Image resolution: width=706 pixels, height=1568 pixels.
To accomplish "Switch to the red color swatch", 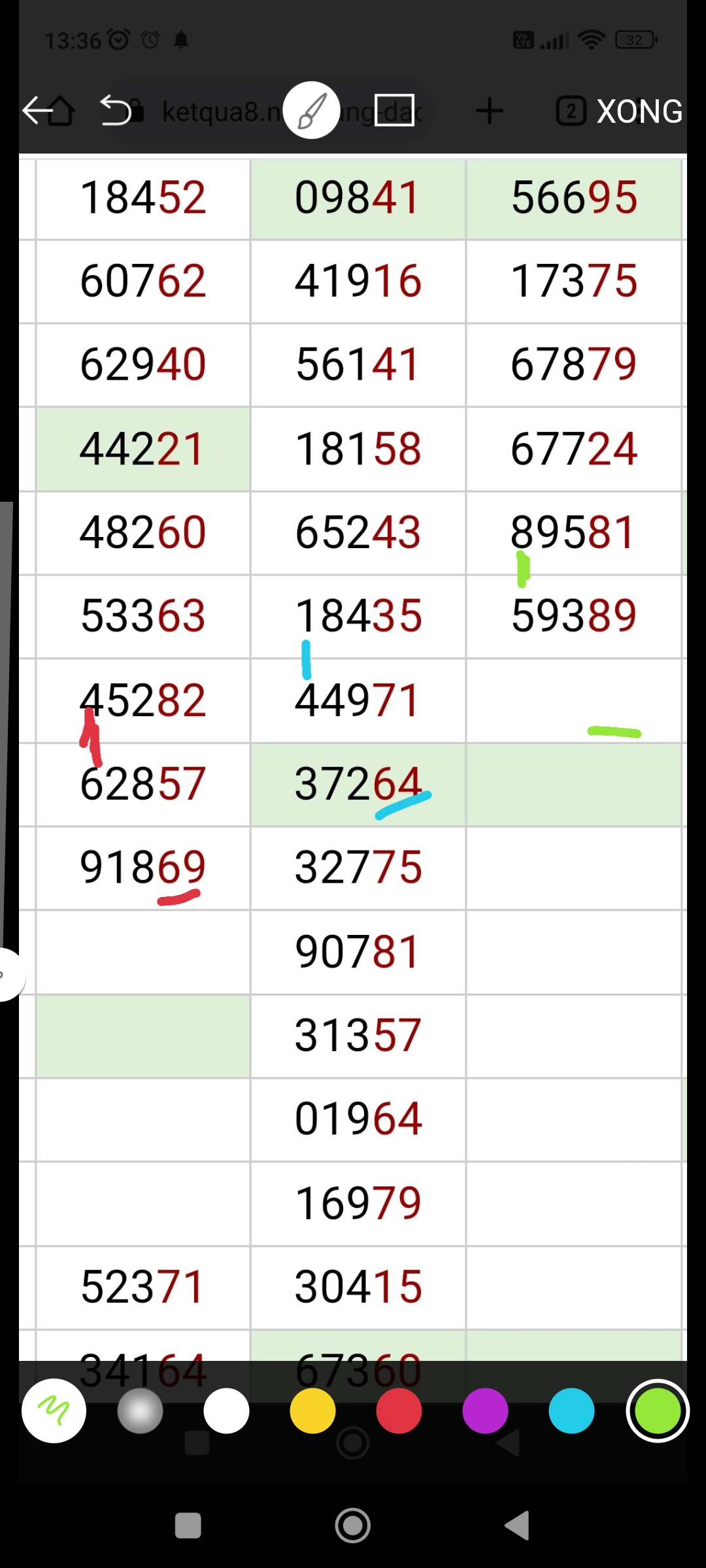I will 399,1411.
